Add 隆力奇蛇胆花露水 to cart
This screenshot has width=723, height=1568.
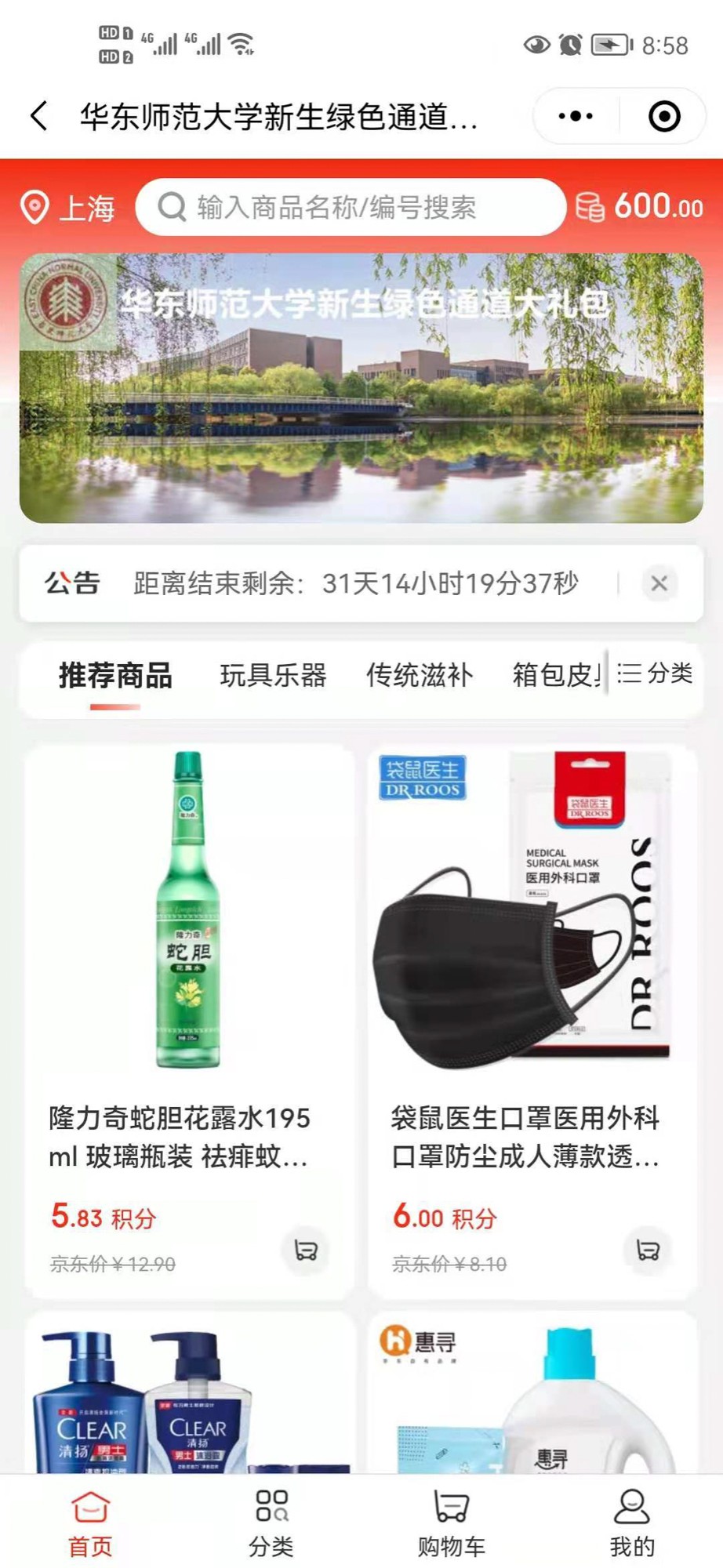[306, 1250]
